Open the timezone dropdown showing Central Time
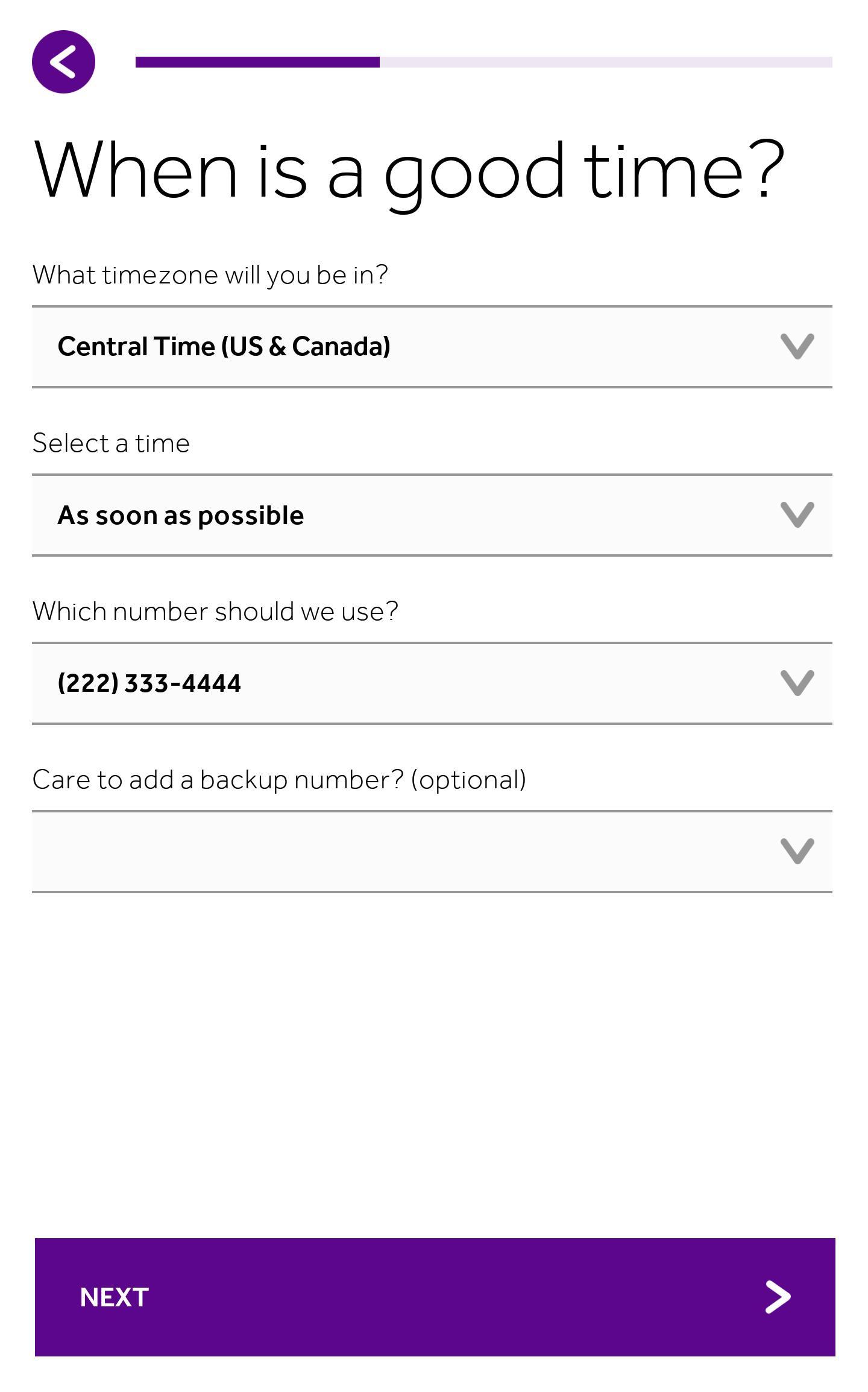The width and height of the screenshot is (868, 1392). click(x=432, y=347)
